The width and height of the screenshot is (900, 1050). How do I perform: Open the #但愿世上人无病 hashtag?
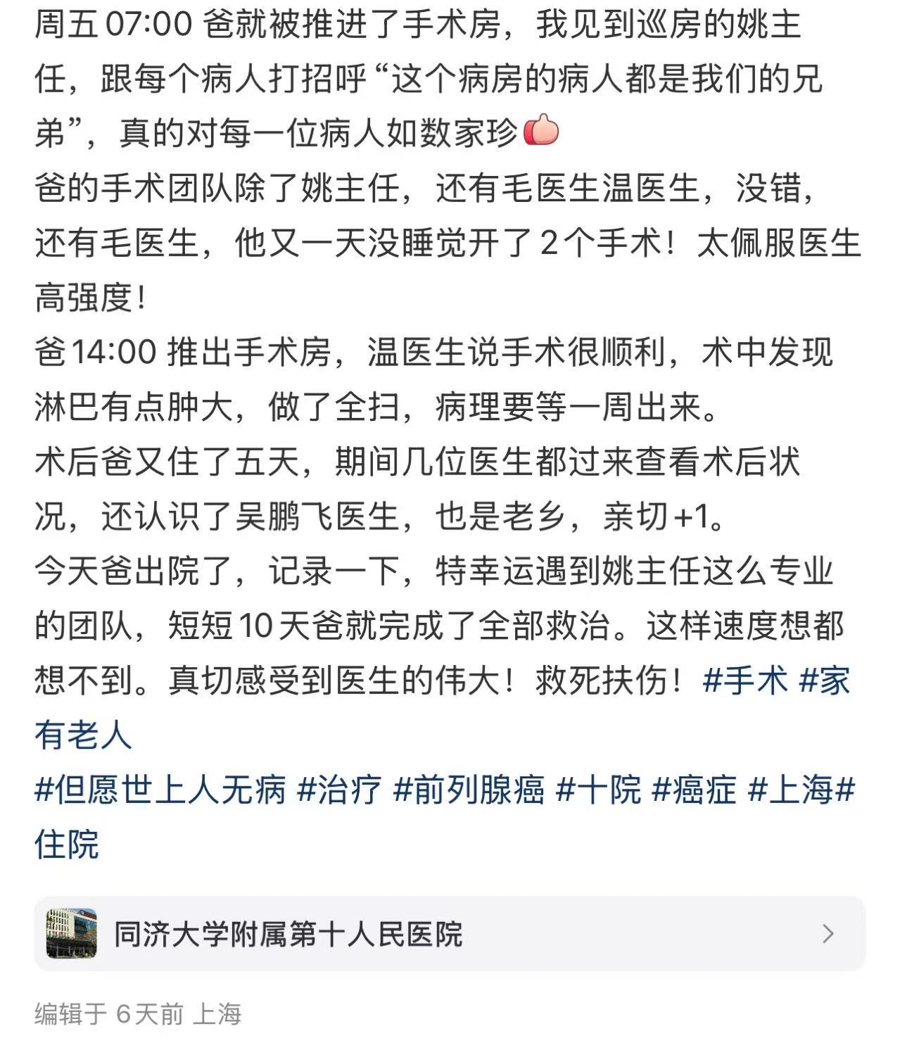(160, 790)
